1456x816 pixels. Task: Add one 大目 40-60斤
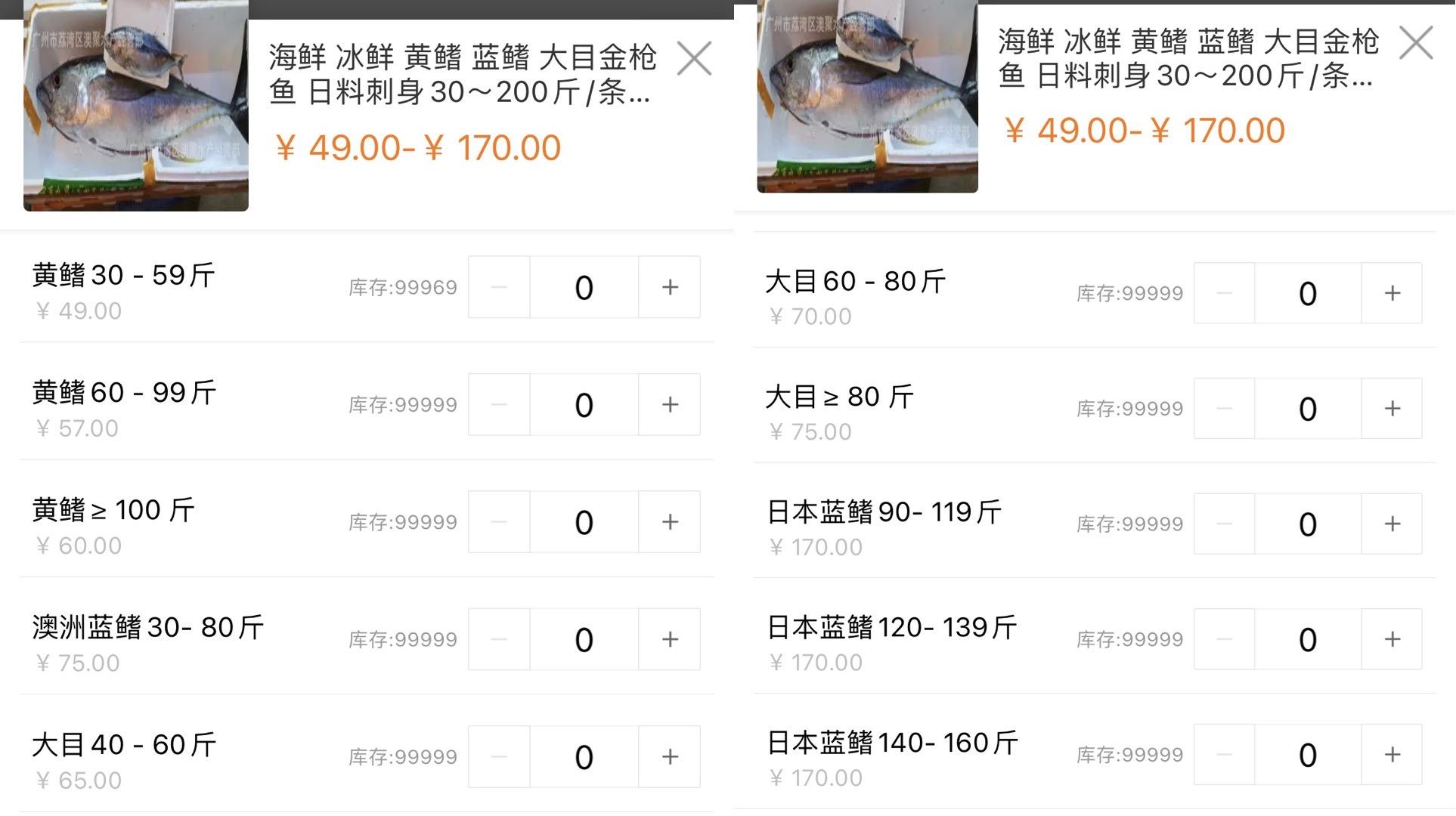tap(670, 757)
